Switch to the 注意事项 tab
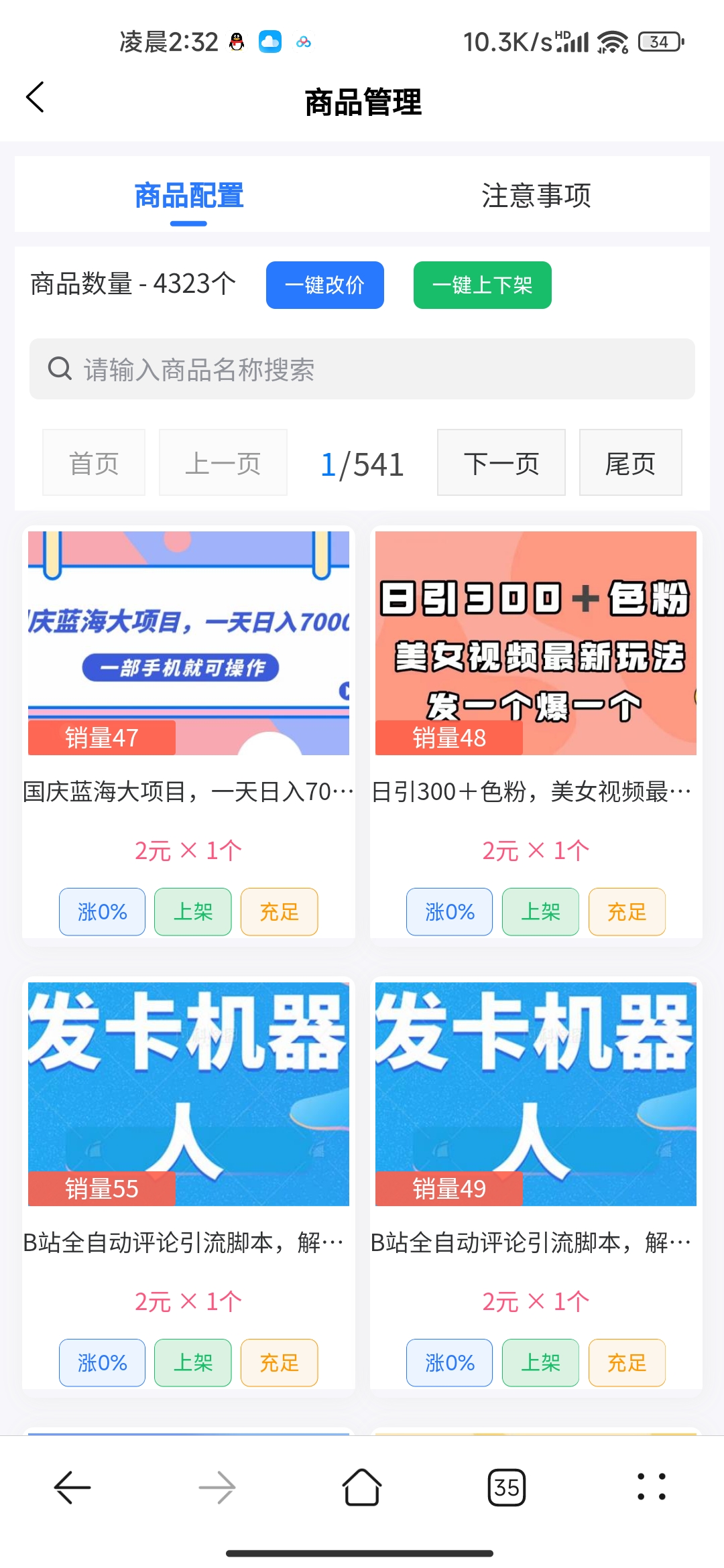 [x=536, y=196]
